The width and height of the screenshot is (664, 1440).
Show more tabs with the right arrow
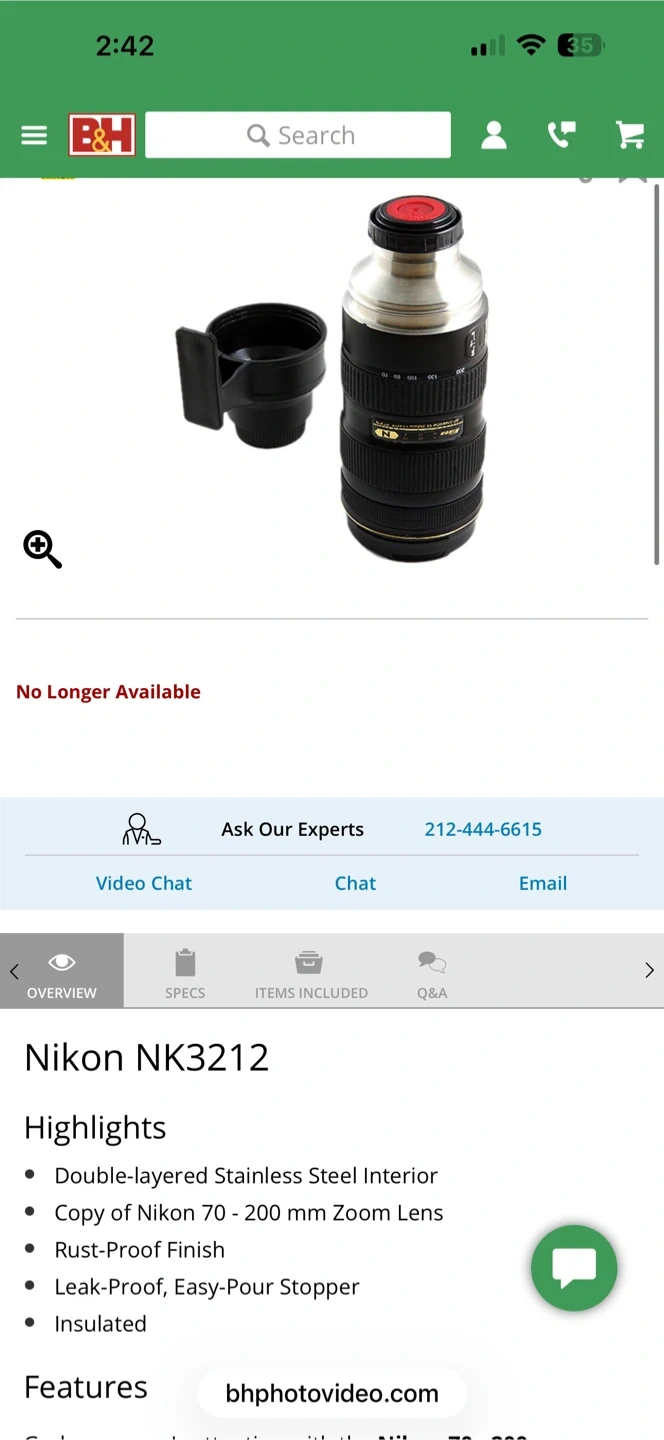click(649, 971)
